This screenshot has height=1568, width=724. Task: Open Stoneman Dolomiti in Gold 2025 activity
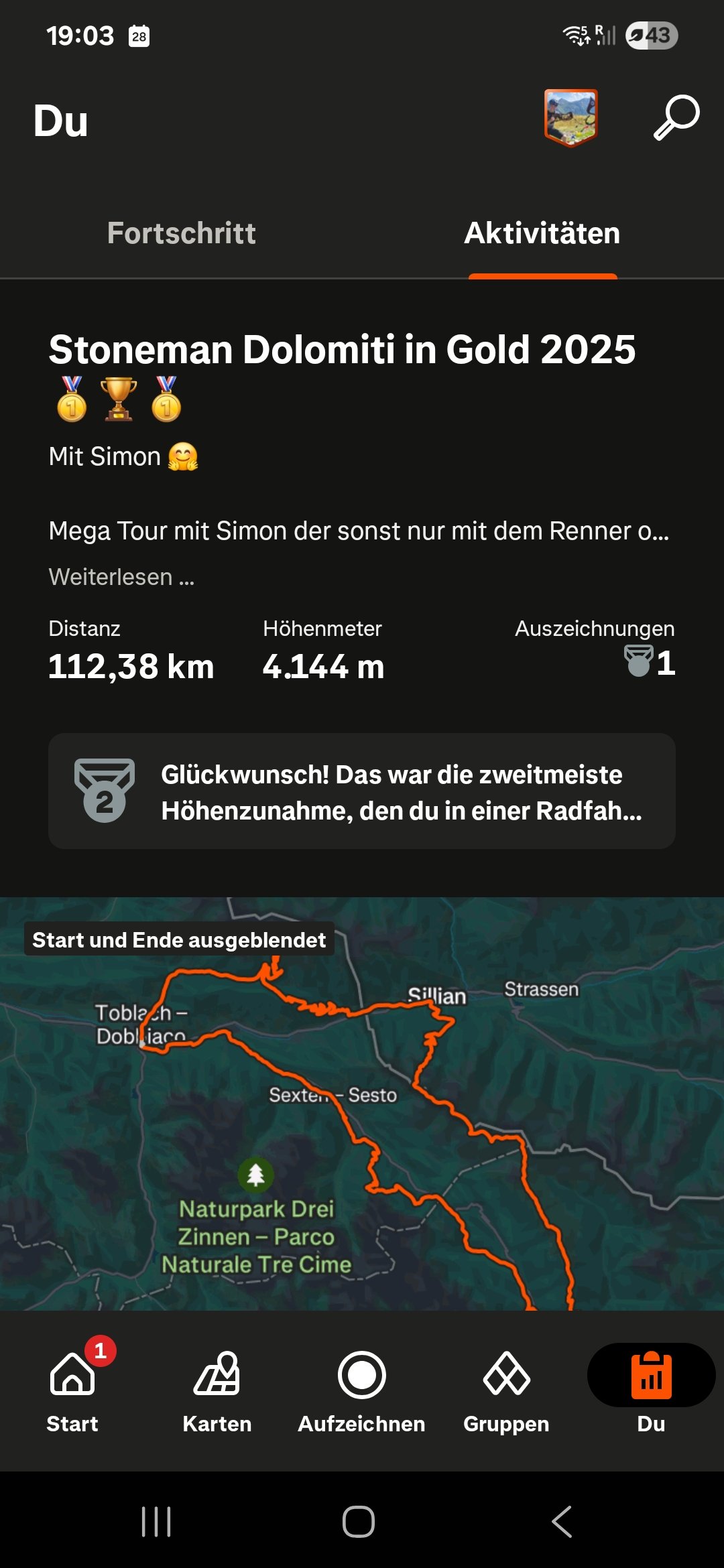click(342, 350)
